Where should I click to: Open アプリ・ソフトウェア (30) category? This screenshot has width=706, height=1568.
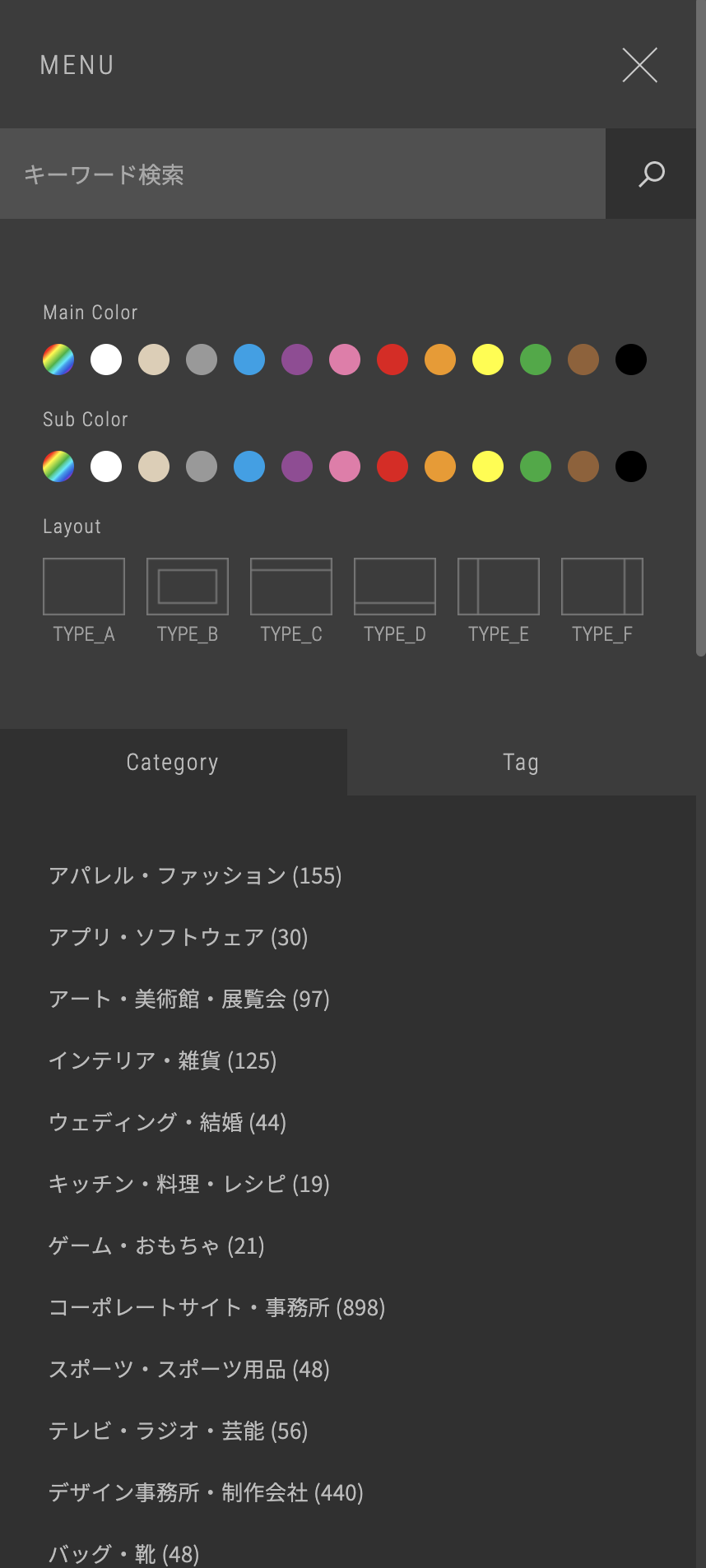(178, 937)
